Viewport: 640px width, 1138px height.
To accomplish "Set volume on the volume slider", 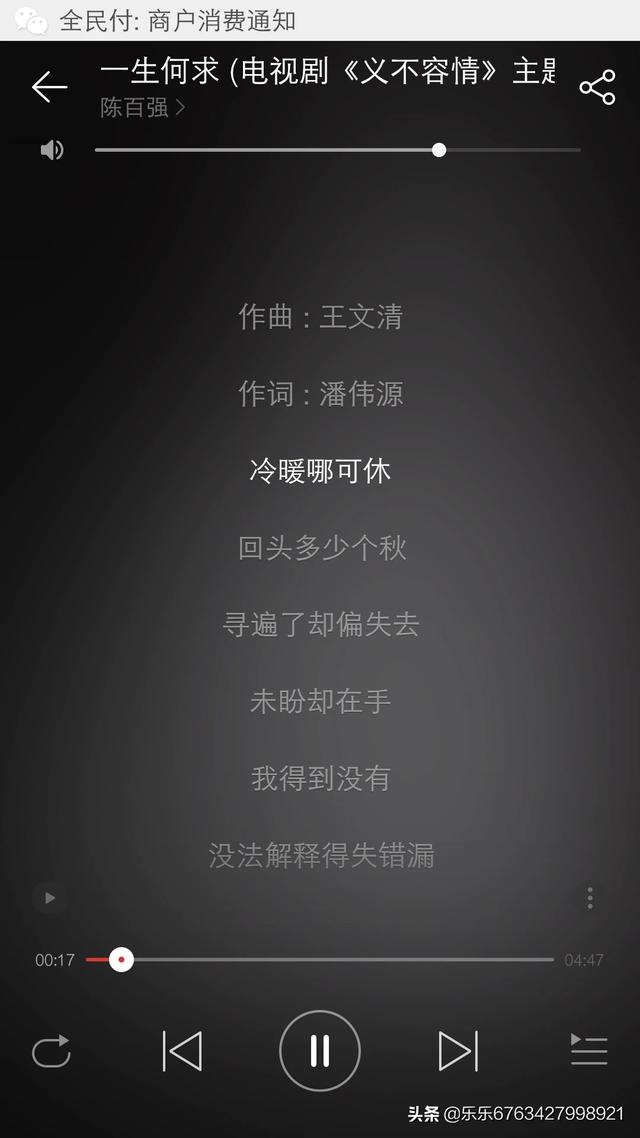I will (x=337, y=150).
